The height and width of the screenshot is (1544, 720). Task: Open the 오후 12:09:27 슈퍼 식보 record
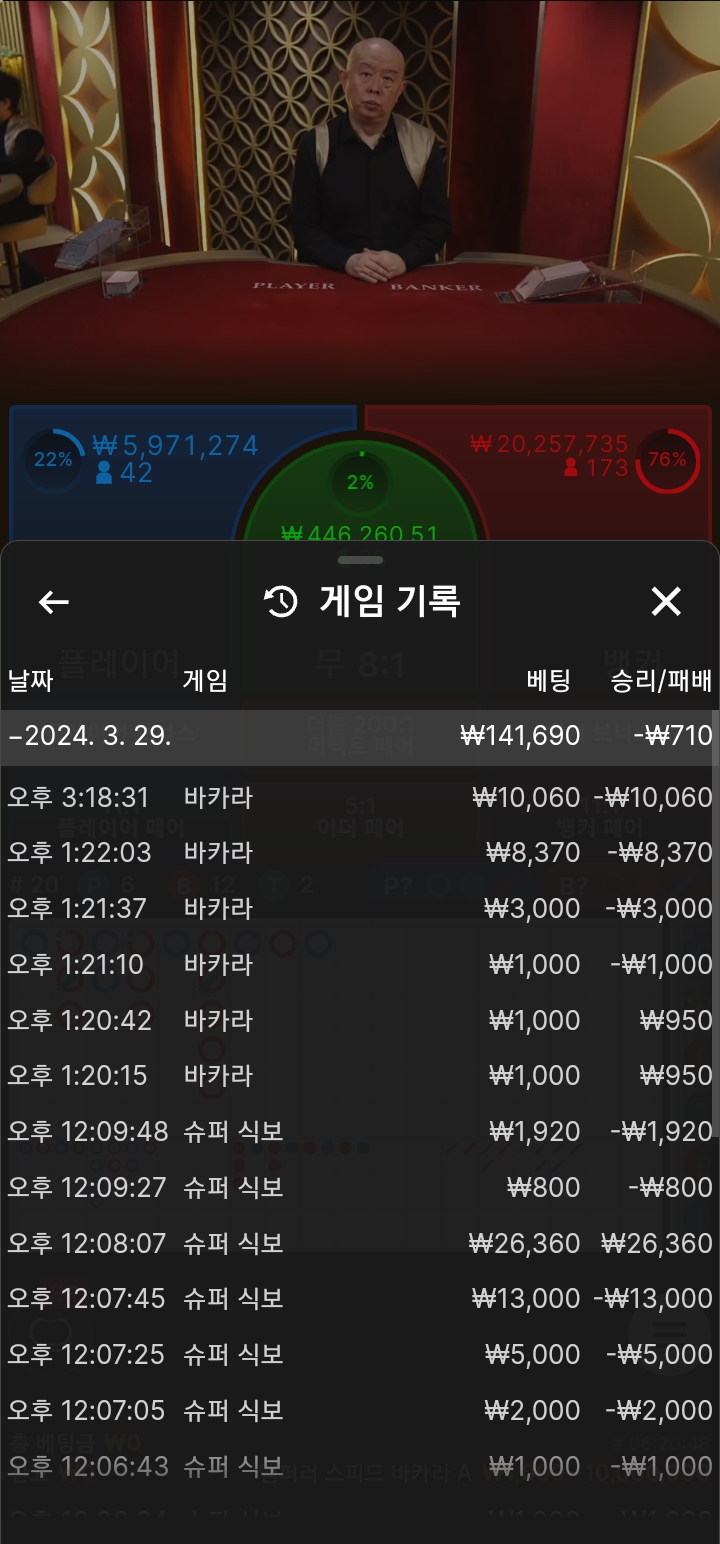pyautogui.click(x=360, y=1187)
